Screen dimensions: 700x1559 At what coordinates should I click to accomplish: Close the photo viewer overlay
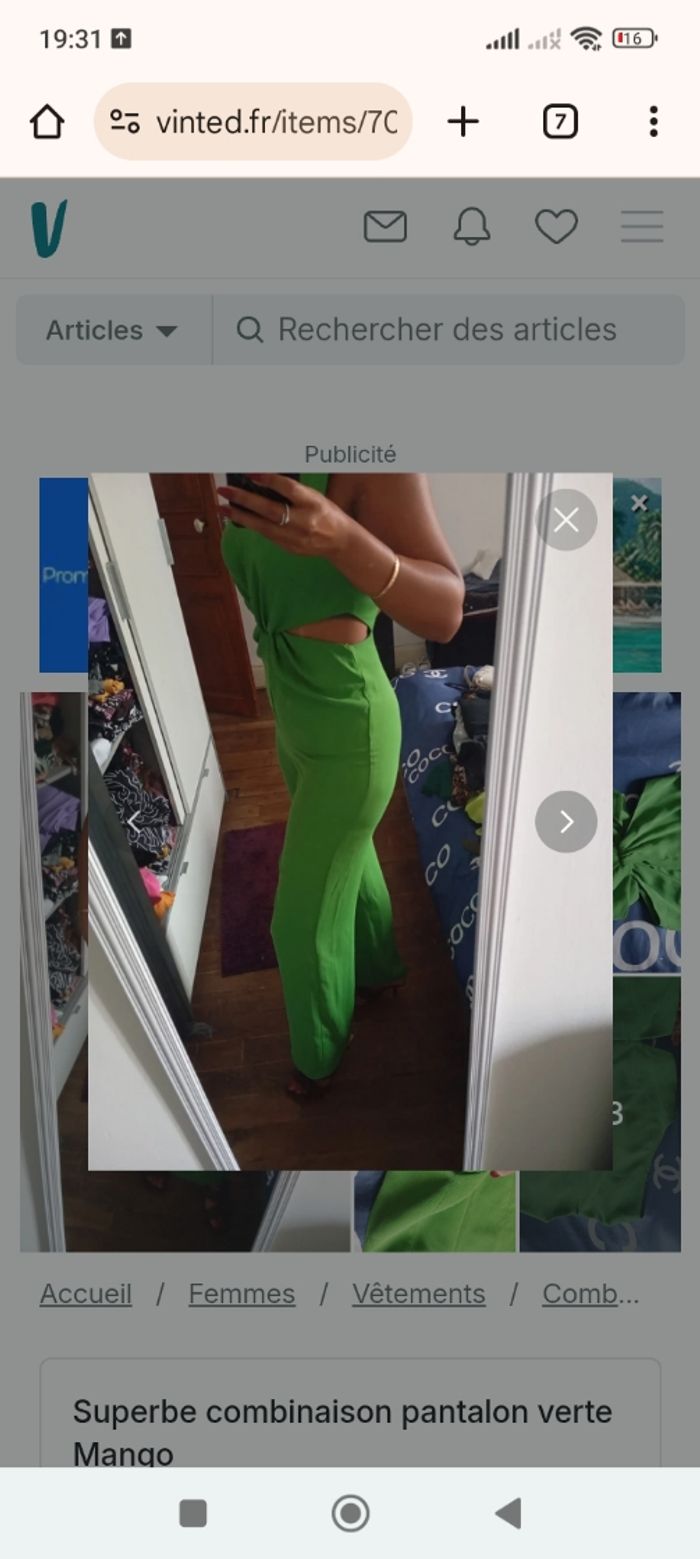pyautogui.click(x=566, y=520)
